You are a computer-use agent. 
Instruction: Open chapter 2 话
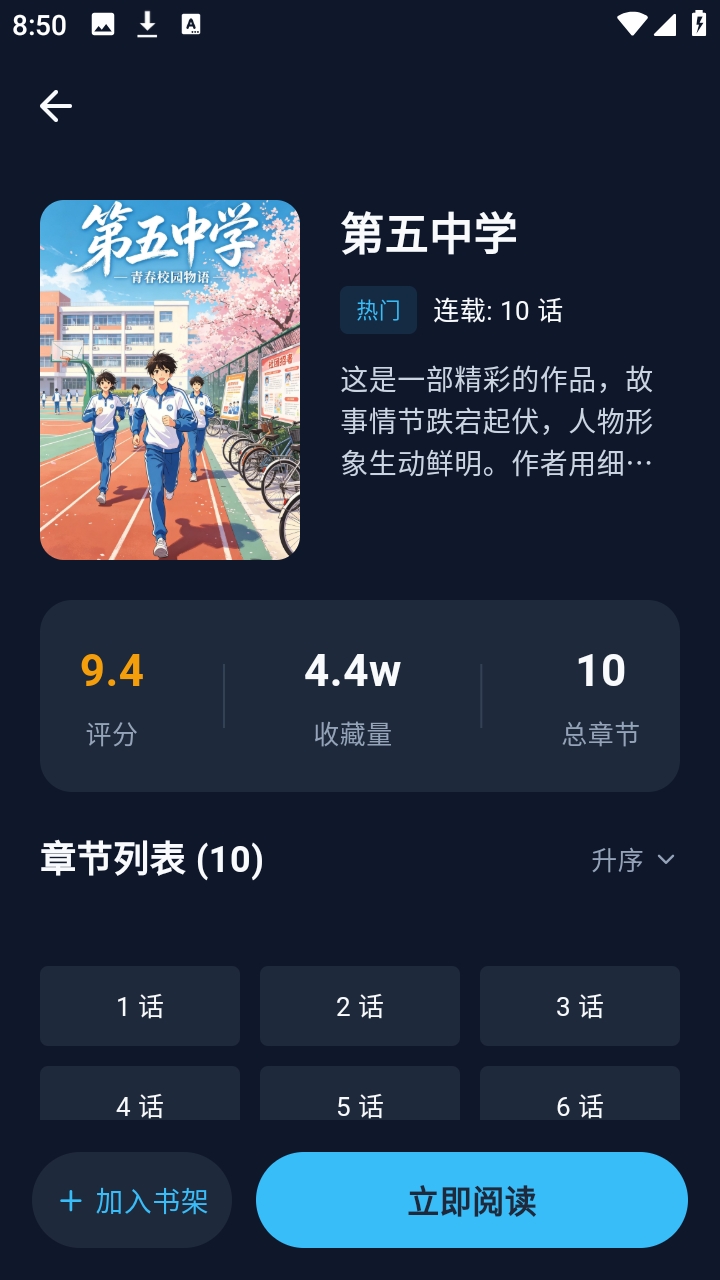click(360, 1006)
